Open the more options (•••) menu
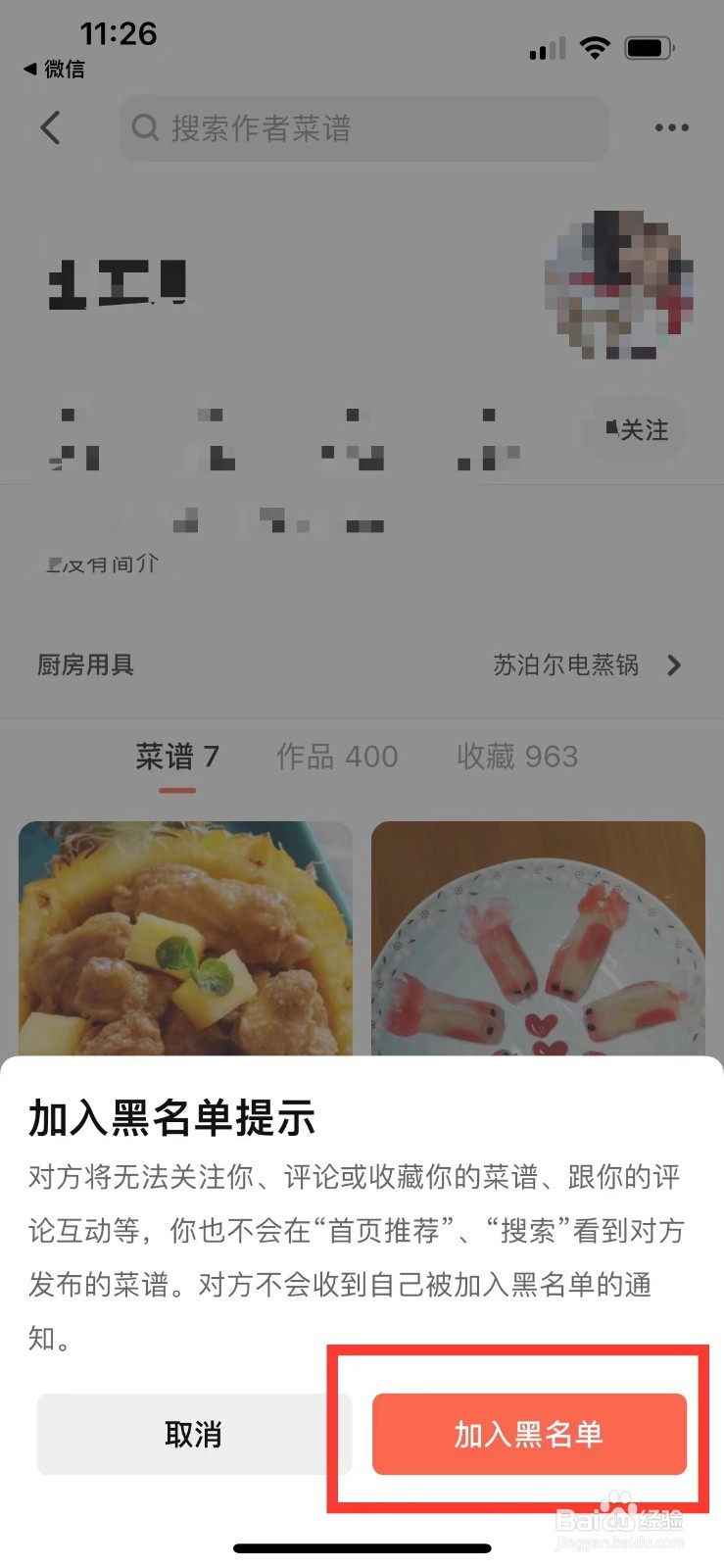Viewport: 724px width, 1568px height. pos(672,127)
